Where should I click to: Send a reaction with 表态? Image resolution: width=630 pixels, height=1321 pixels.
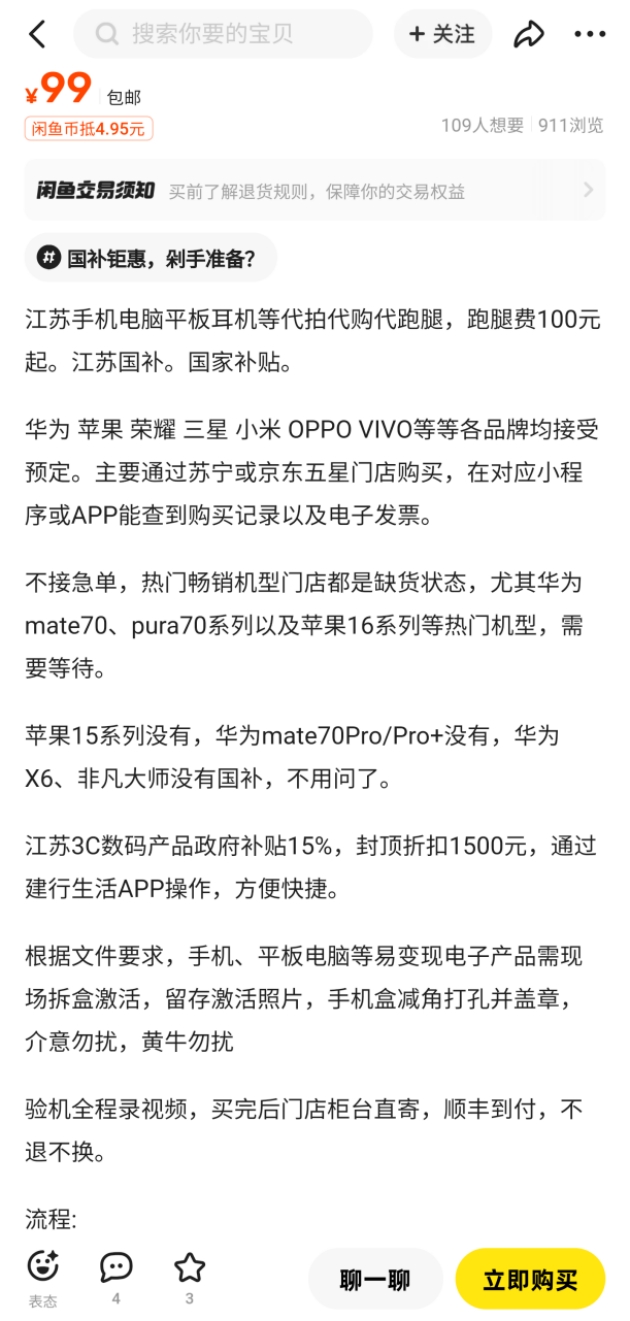42,1278
